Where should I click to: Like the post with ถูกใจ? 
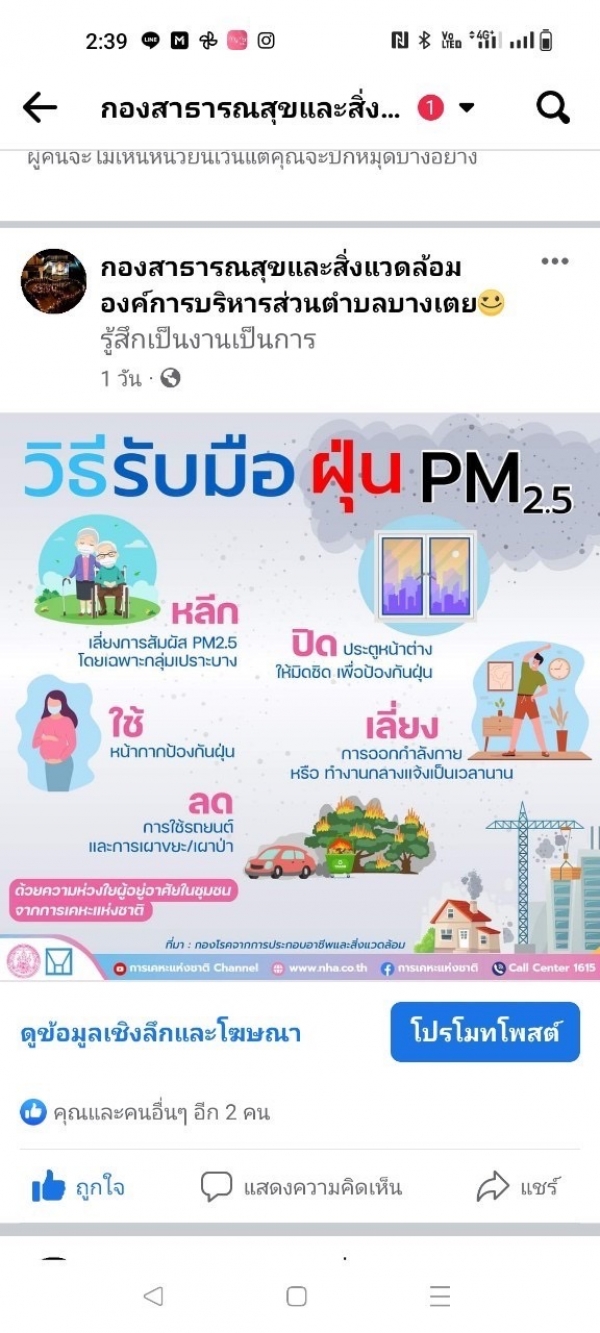(x=78, y=1187)
